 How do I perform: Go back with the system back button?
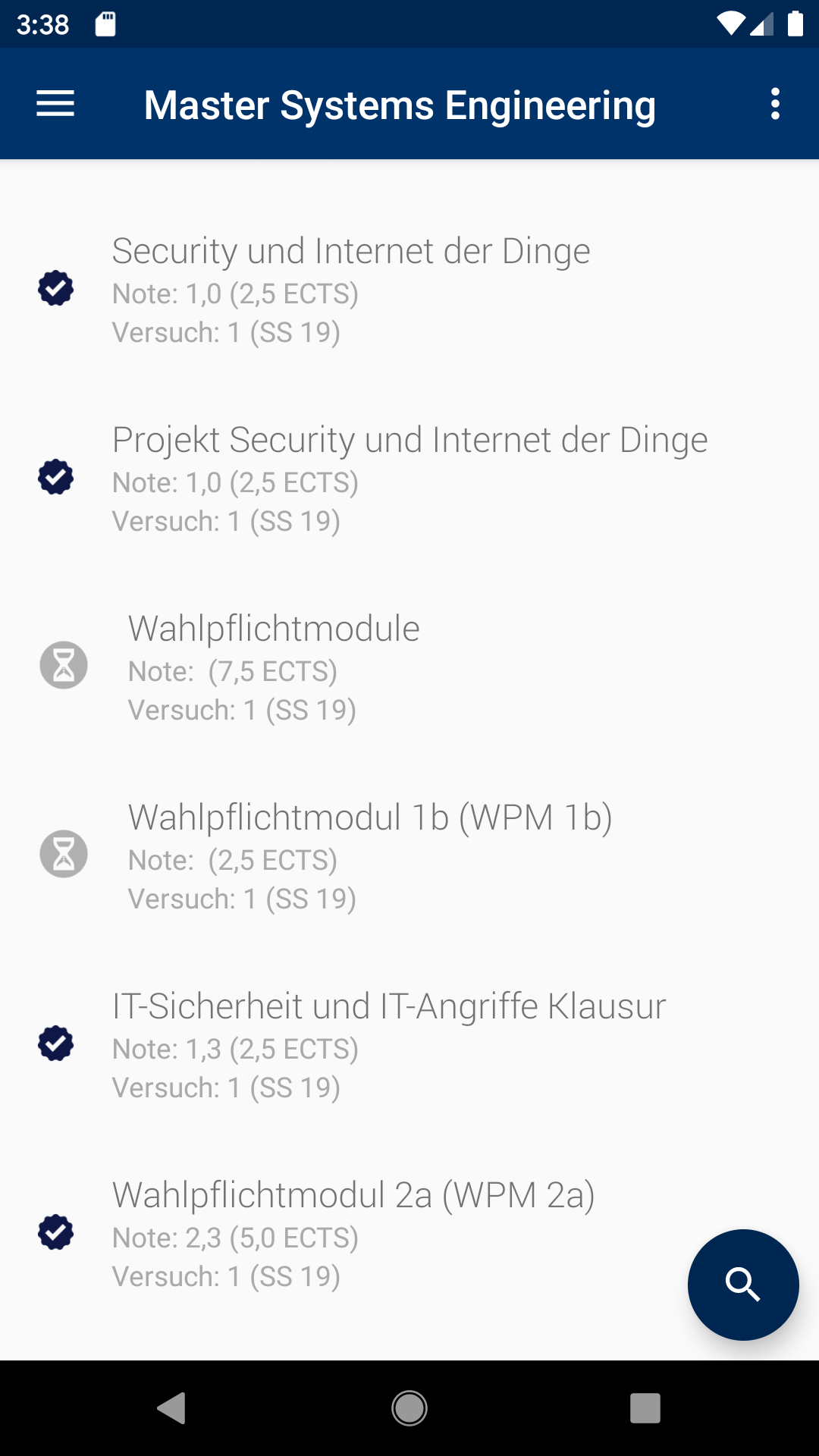172,1408
